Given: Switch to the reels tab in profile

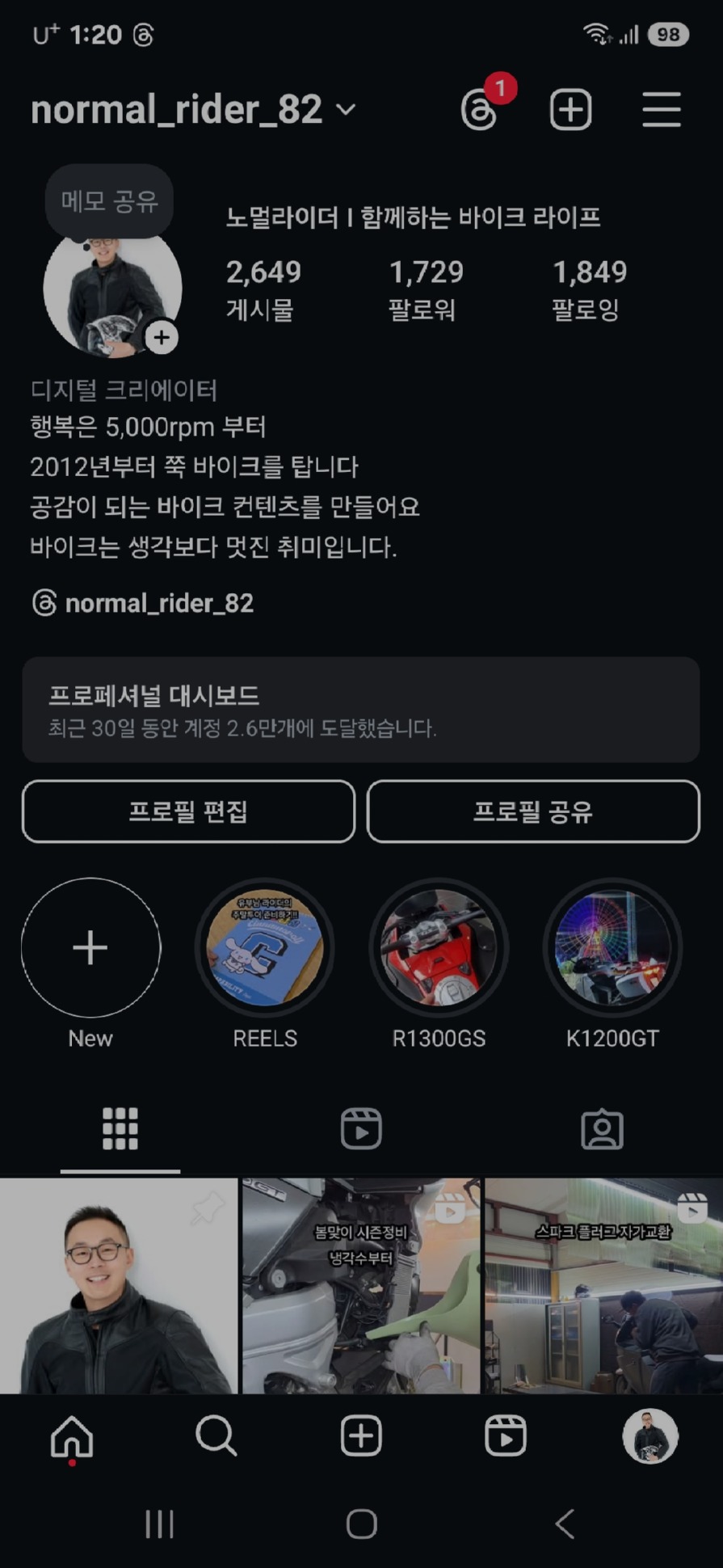Looking at the screenshot, I should (x=361, y=1128).
